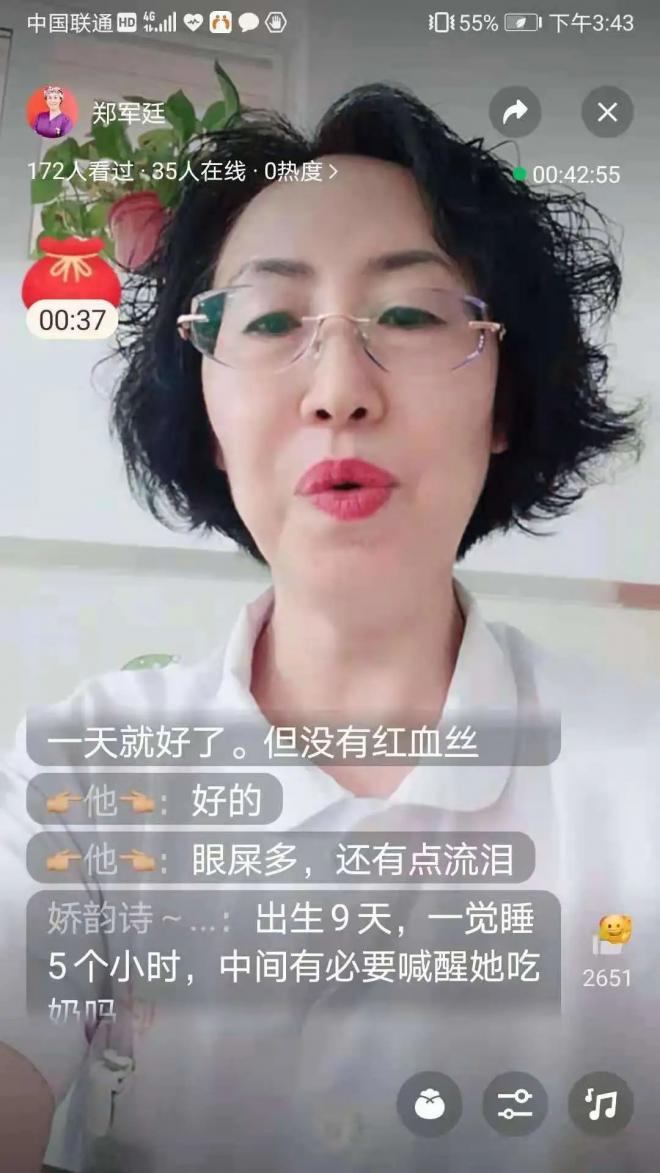Open the stream settings sliders
Image resolution: width=660 pixels, height=1173 pixels.
(515, 1104)
